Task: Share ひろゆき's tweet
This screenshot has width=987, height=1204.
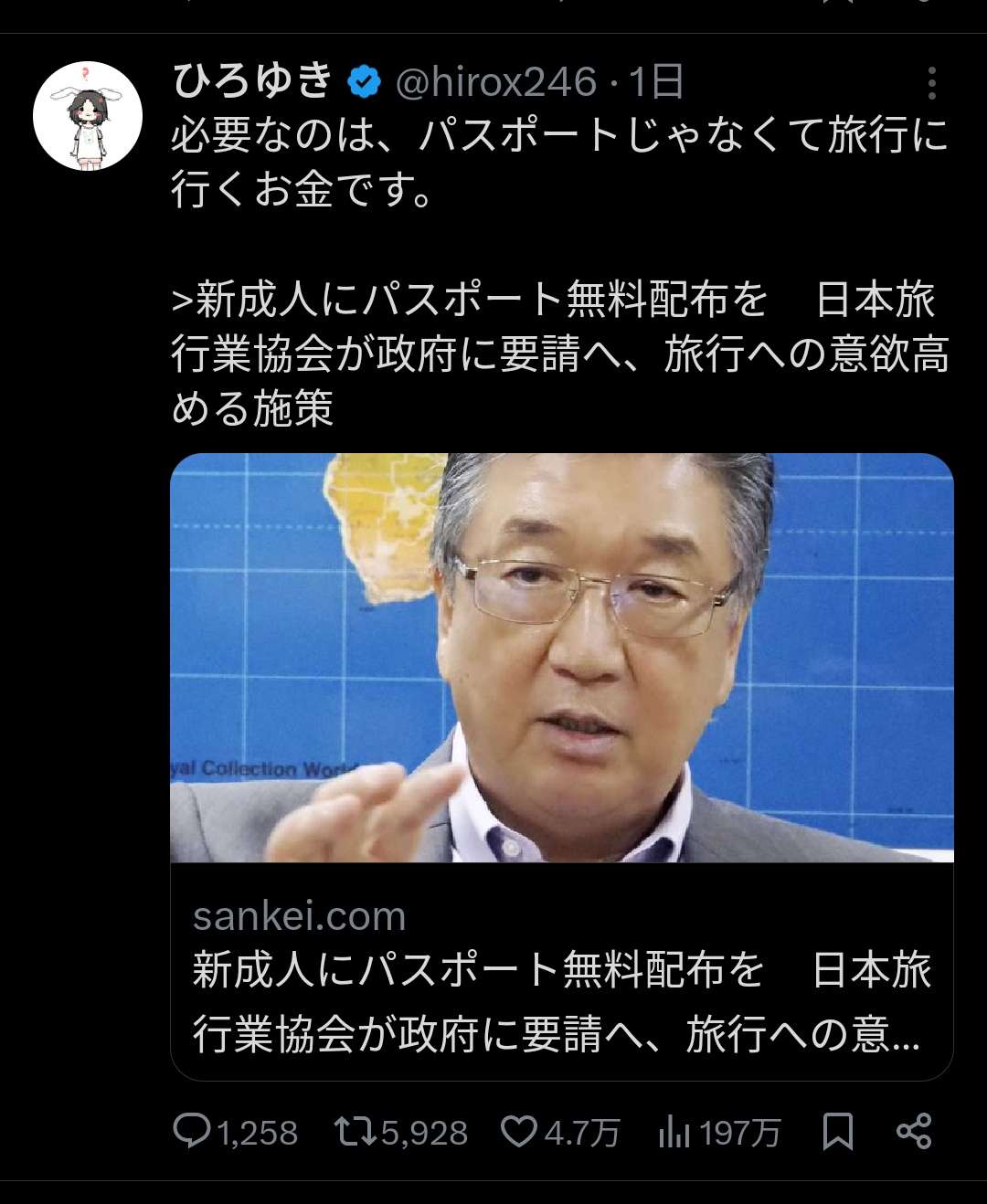Action: (914, 1132)
